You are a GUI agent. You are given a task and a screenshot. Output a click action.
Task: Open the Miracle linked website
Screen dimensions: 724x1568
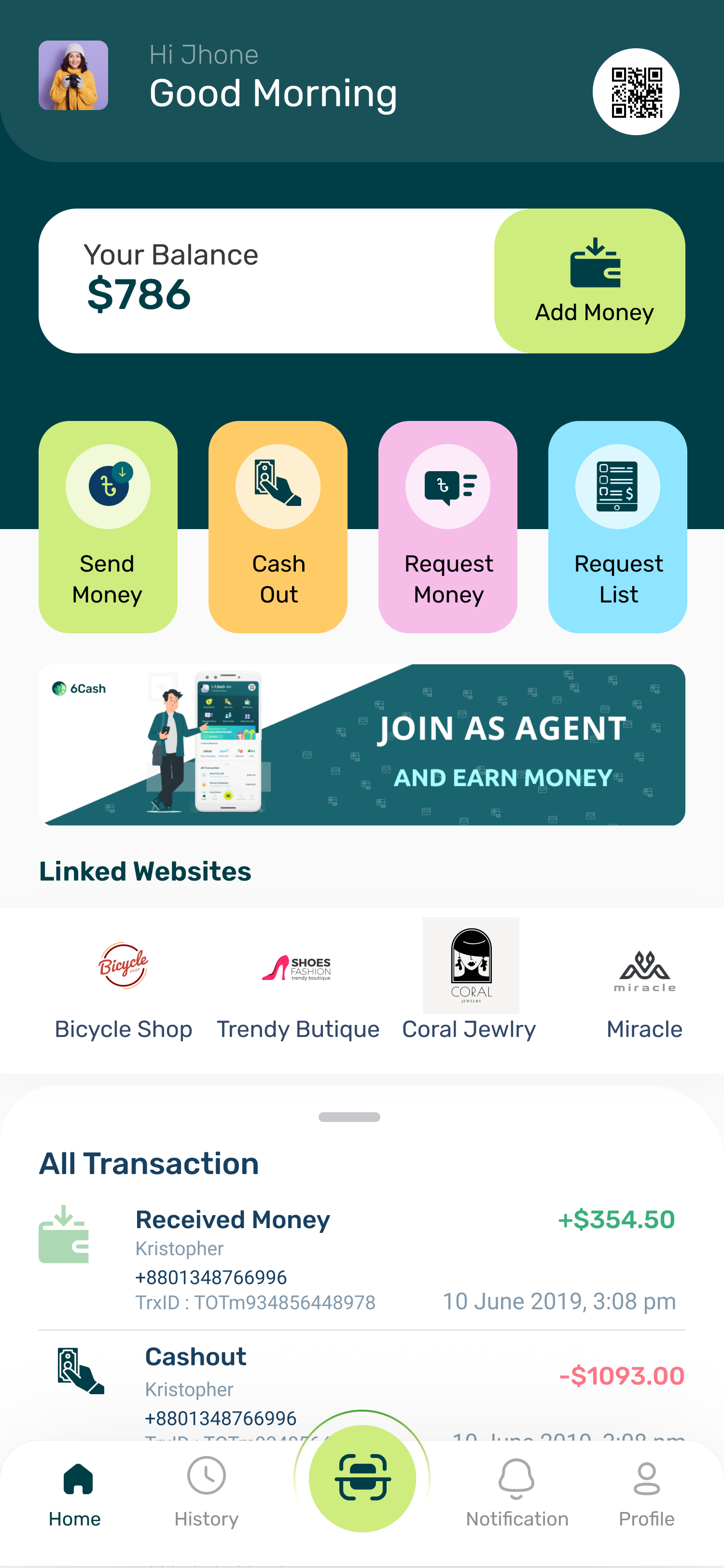[x=644, y=987]
